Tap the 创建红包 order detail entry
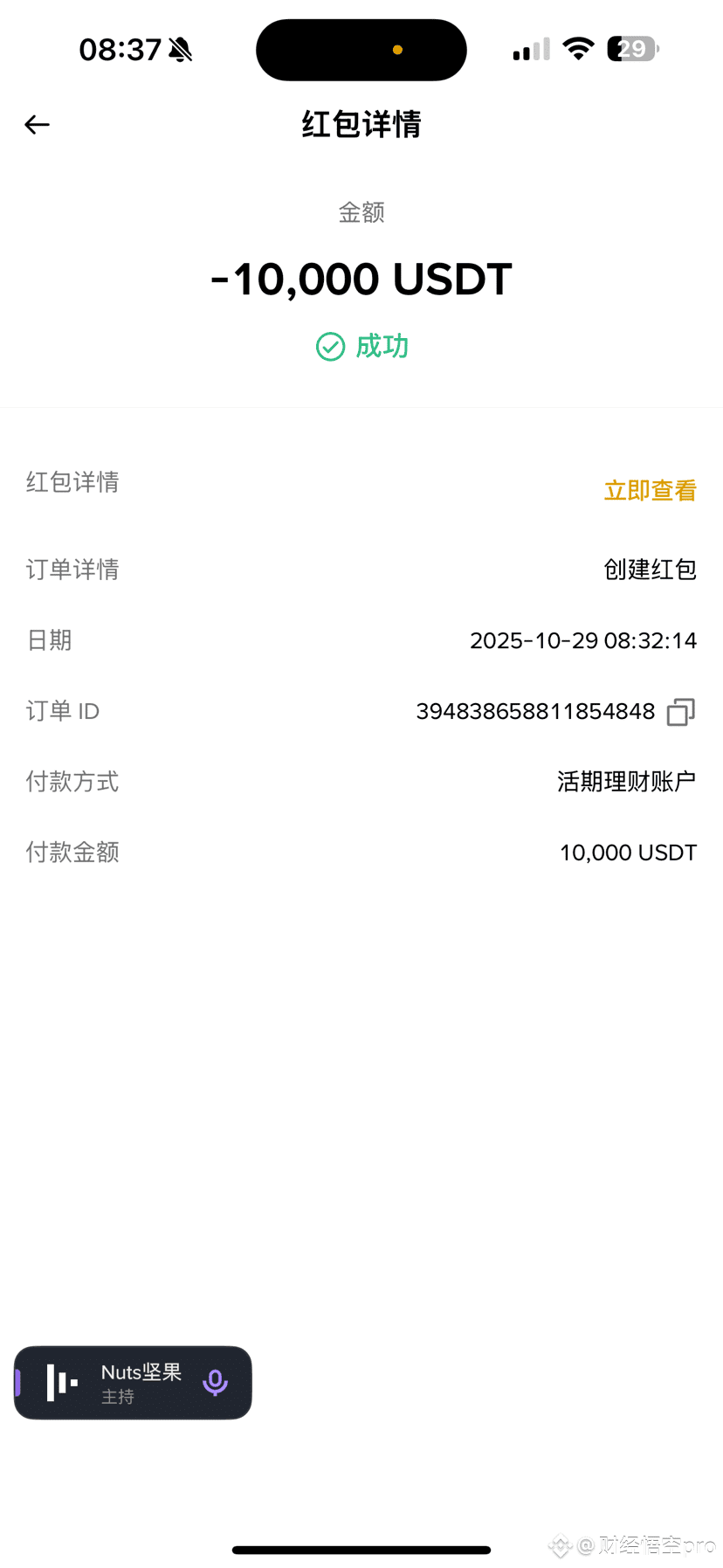Image resolution: width=723 pixels, height=1568 pixels. coord(650,569)
